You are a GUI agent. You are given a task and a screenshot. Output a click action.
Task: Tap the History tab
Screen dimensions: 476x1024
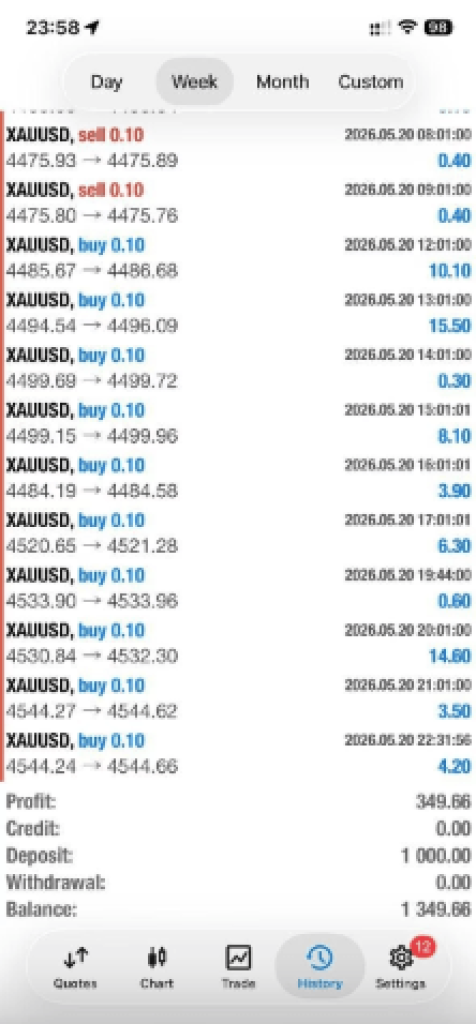[320, 969]
